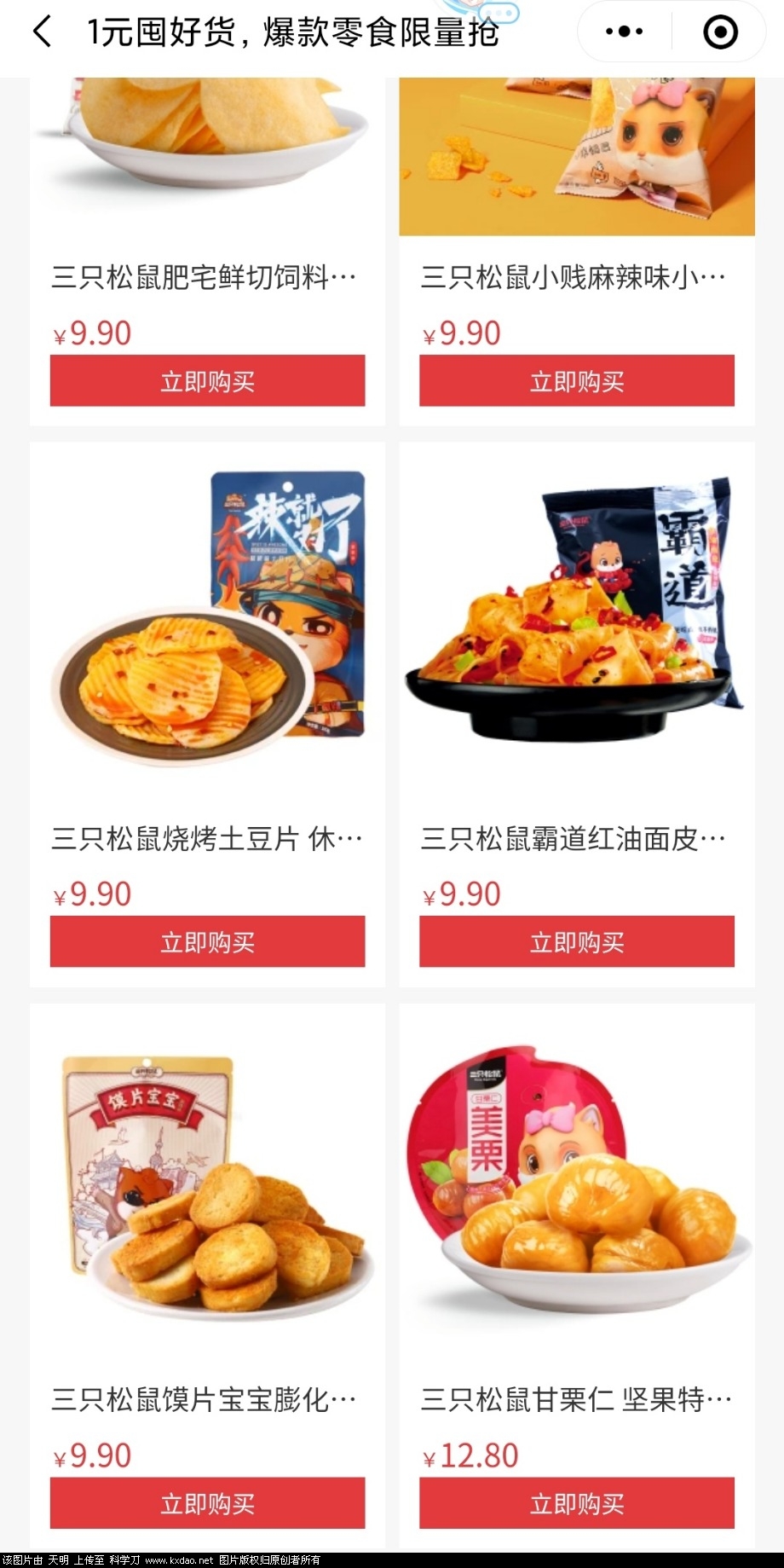Tap 立即购买 for 三只松鼠小贱麻辣味小
Viewport: 784px width, 1568px height.
point(576,381)
